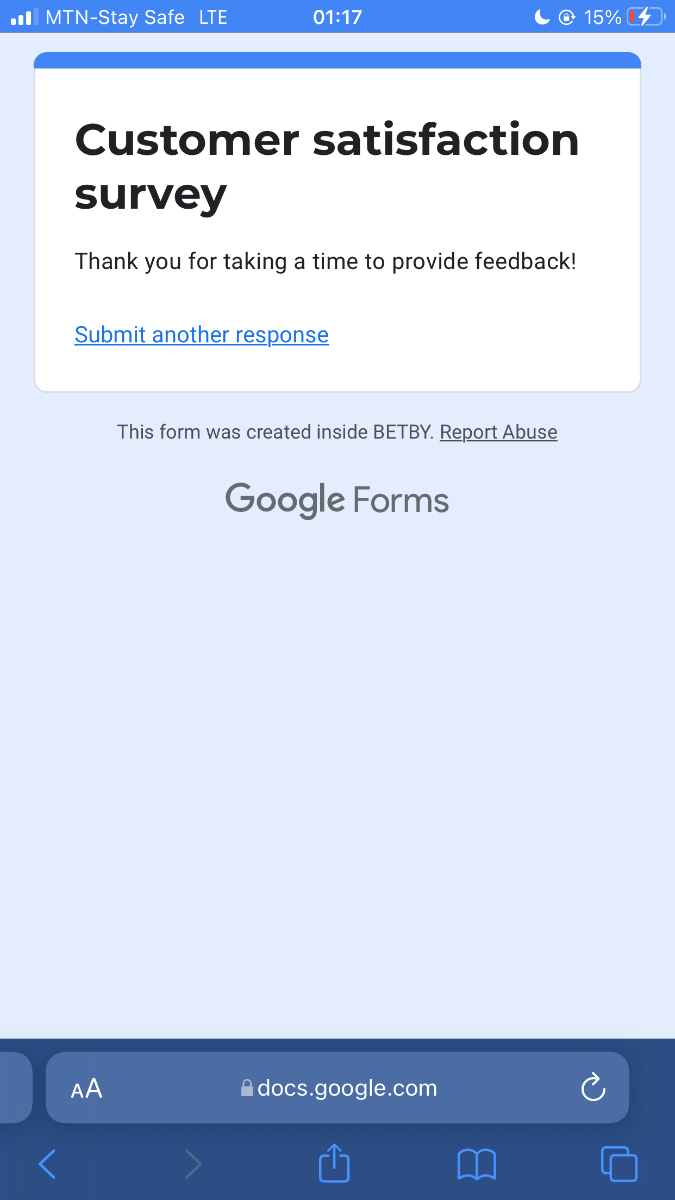Open the Google Forms link
Viewport: 675px width, 1200px height.
click(x=337, y=499)
